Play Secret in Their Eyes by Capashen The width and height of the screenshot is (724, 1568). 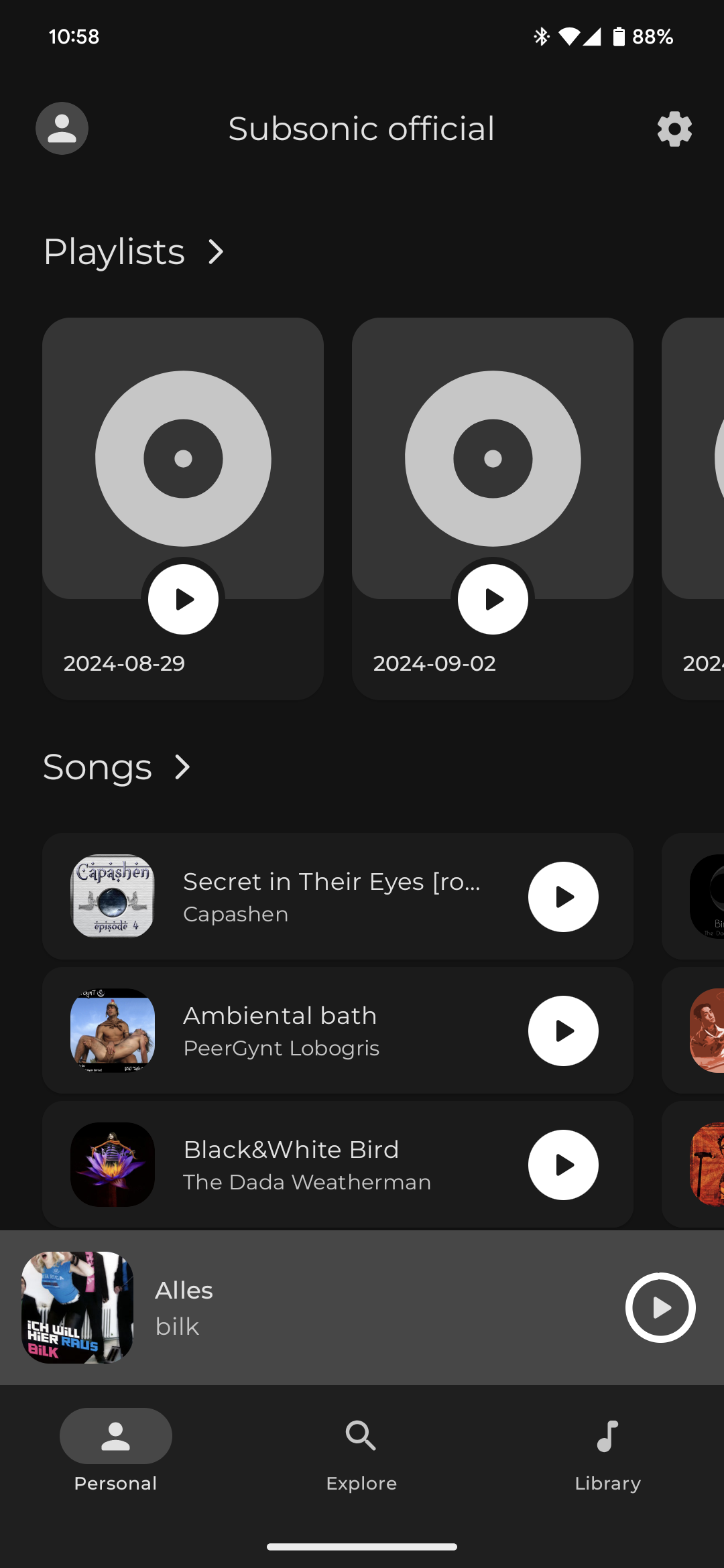pos(563,897)
